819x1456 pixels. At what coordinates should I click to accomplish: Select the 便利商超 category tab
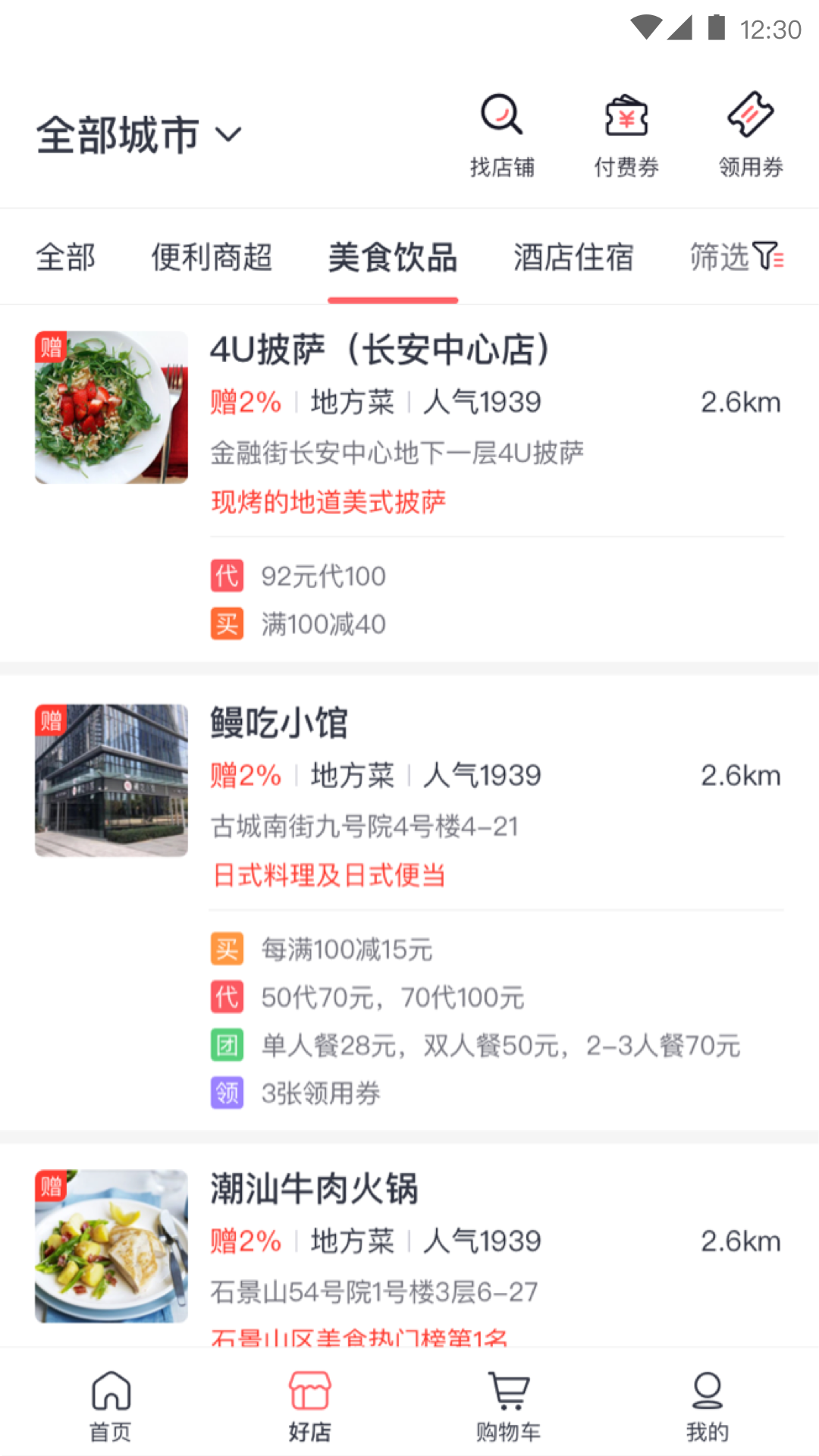pyautogui.click(x=212, y=258)
